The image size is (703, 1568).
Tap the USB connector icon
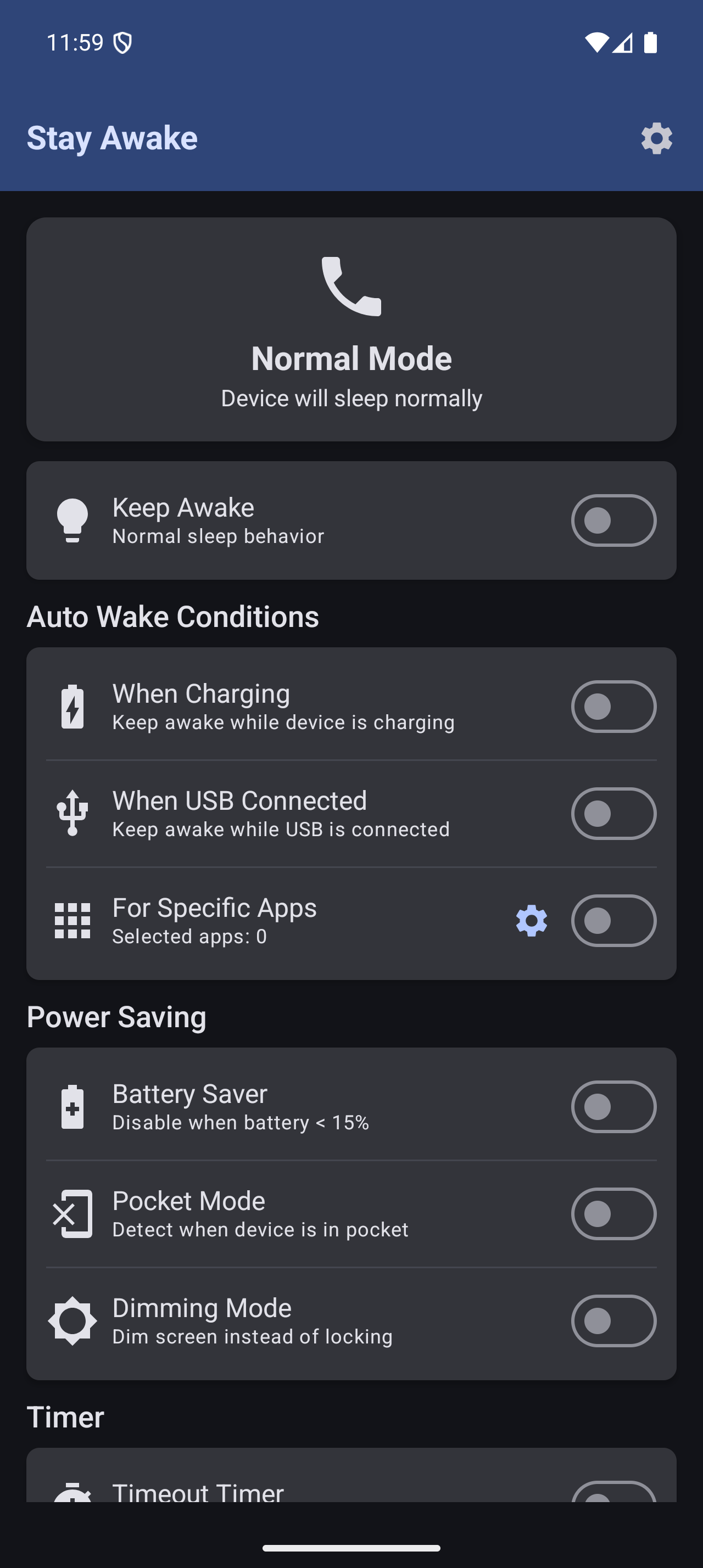click(x=72, y=813)
